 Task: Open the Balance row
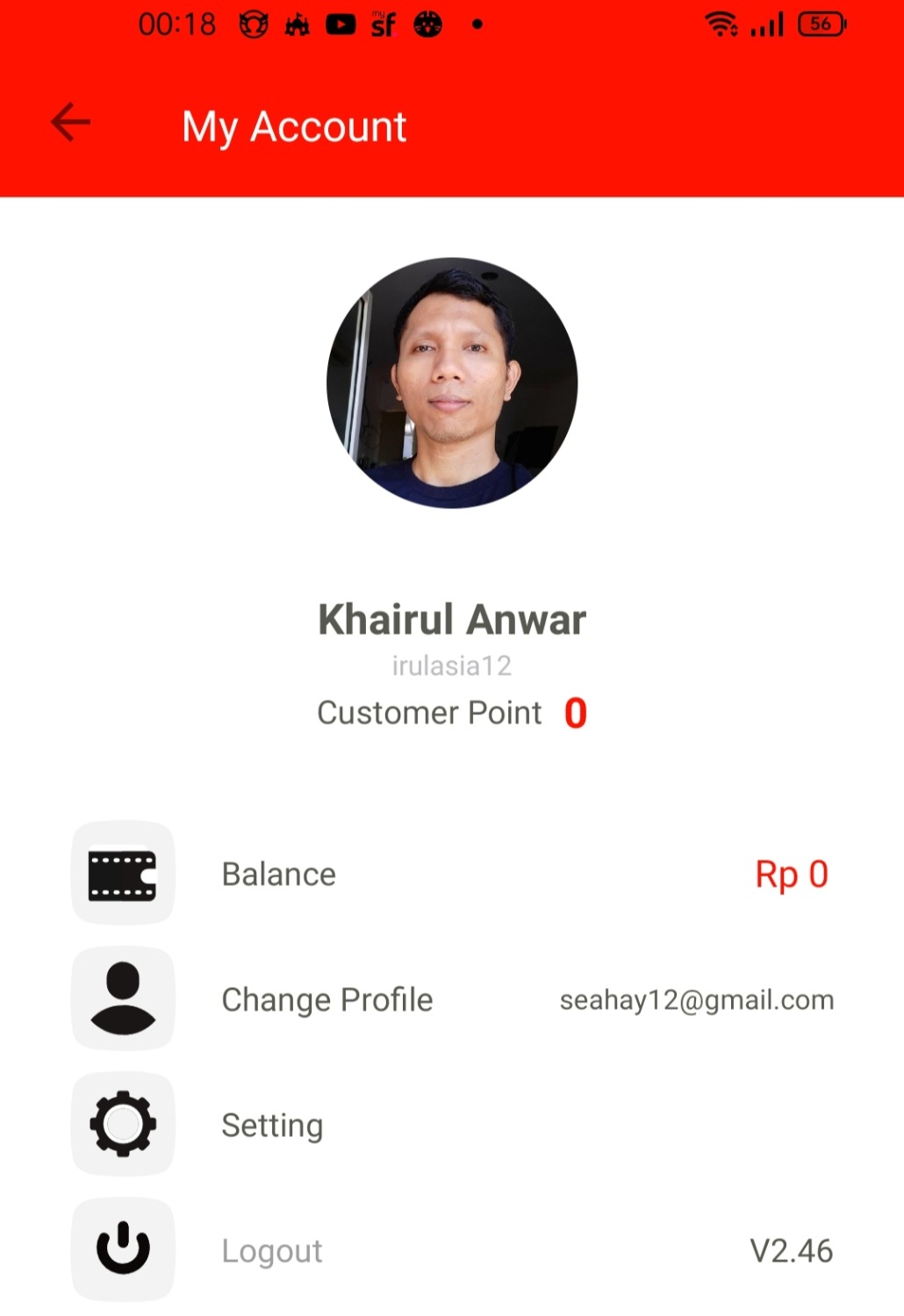(279, 874)
